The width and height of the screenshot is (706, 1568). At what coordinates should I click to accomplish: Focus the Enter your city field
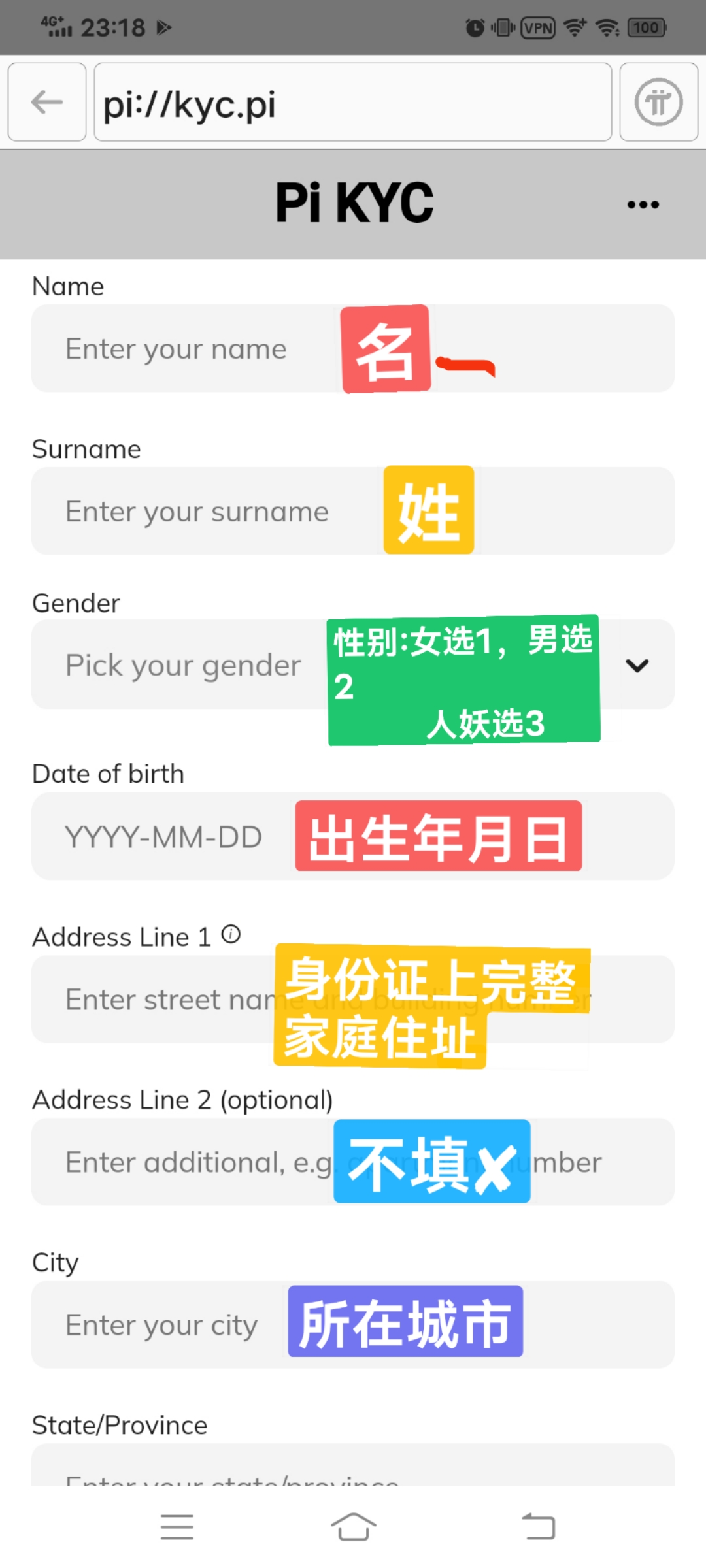point(353,1324)
